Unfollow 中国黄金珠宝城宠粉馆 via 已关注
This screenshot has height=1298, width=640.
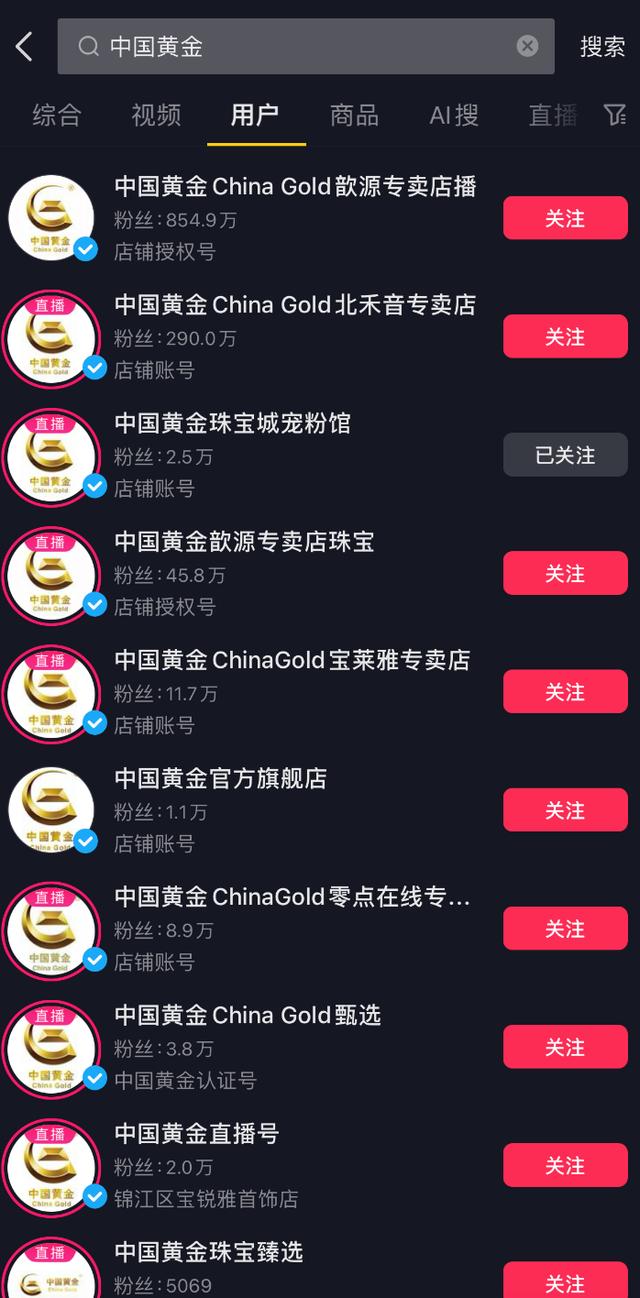(565, 455)
